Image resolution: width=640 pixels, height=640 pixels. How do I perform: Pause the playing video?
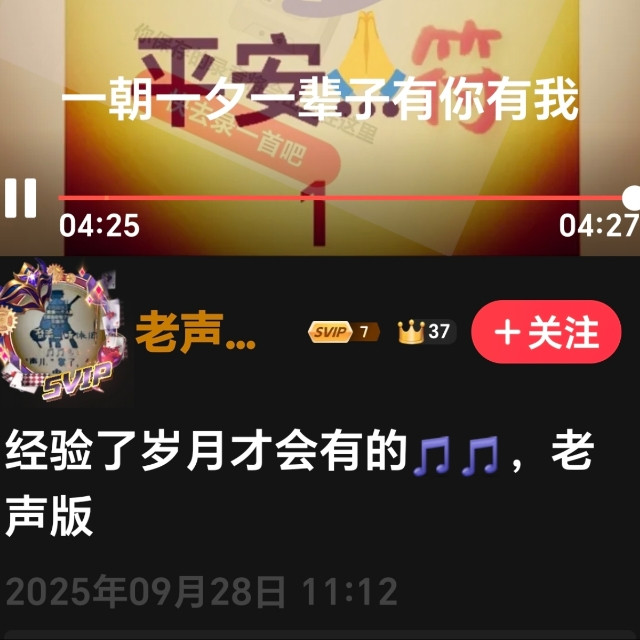(x=20, y=197)
